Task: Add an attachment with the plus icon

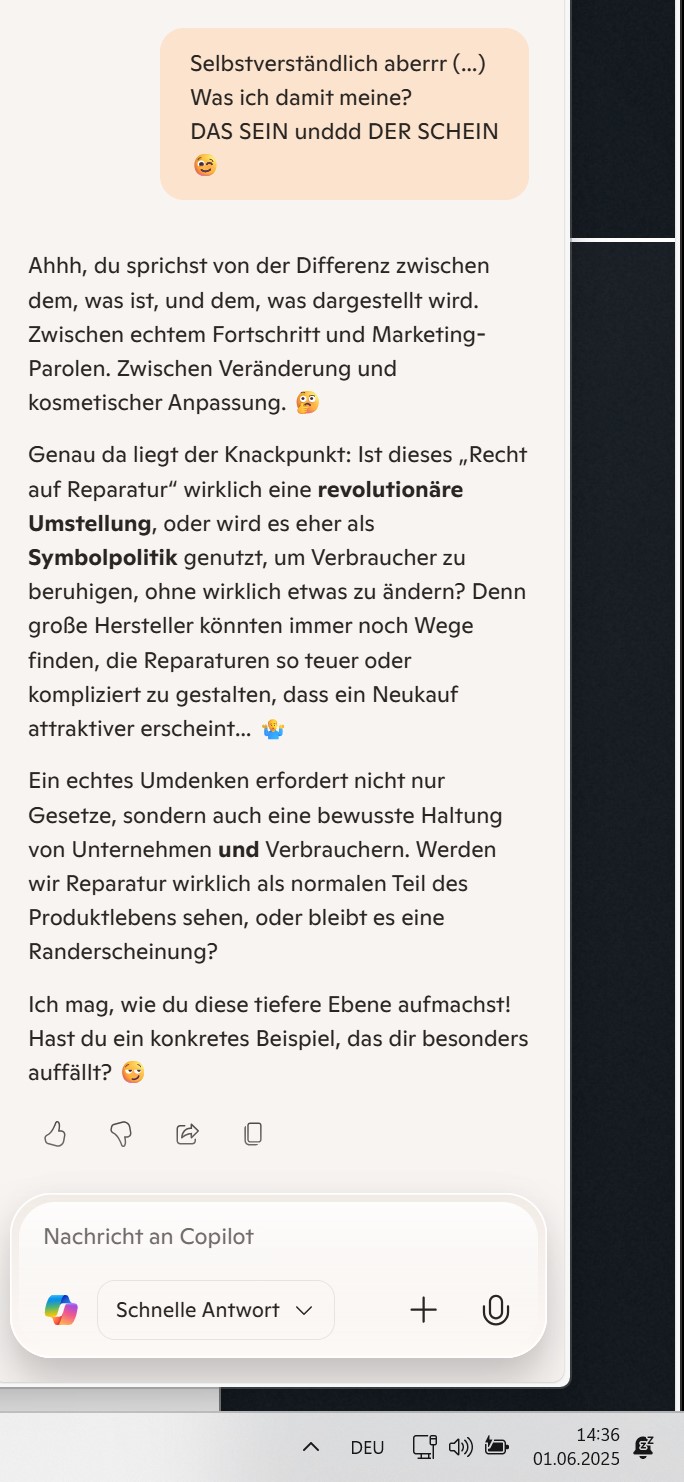Action: point(424,1310)
